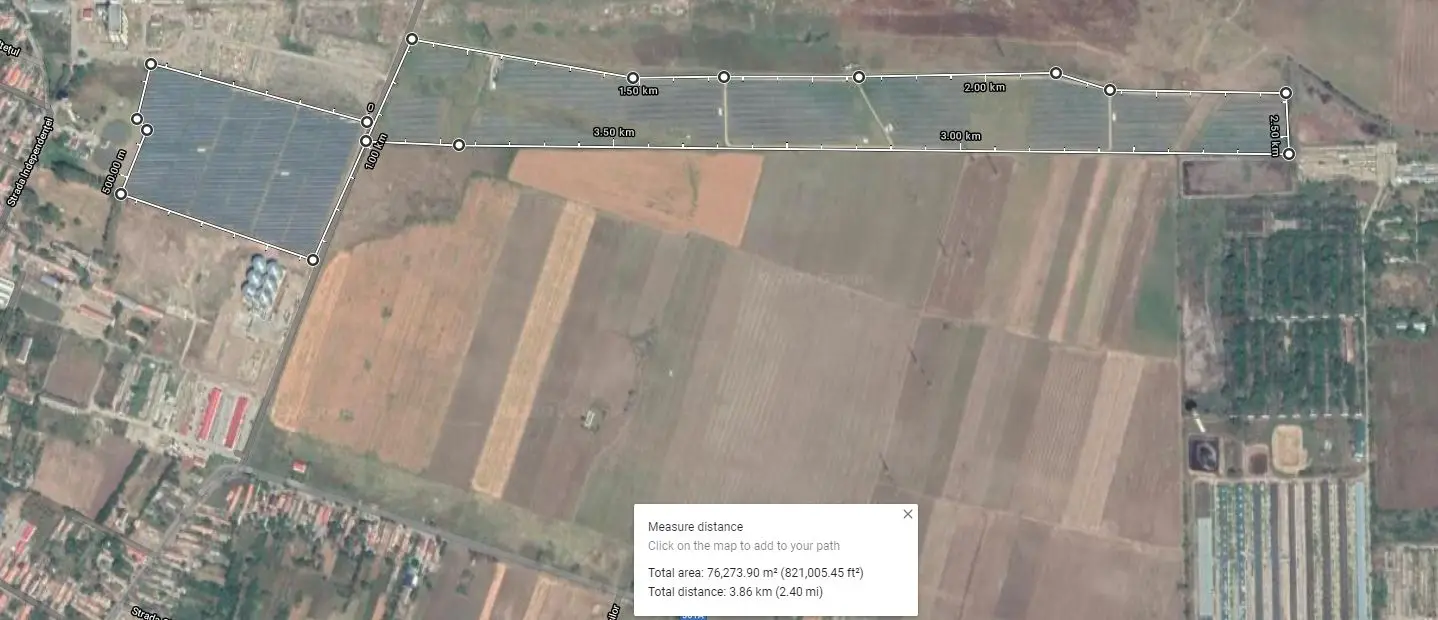Close the Measure distance panel
Screen dimensions: 1438x620
(908, 514)
